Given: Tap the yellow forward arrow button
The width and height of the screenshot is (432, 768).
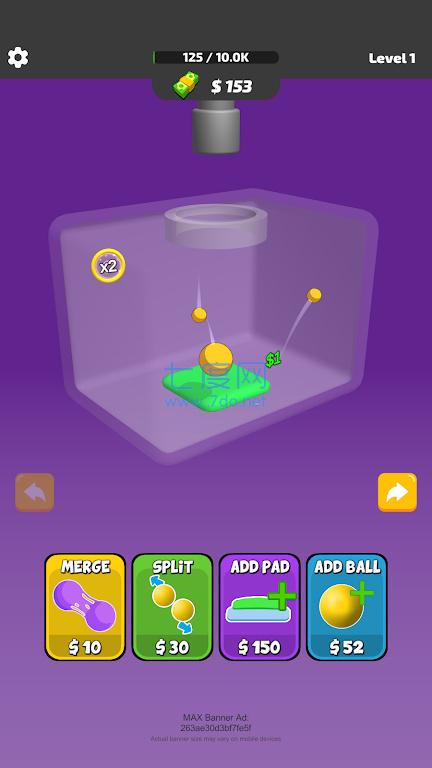Looking at the screenshot, I should coord(397,492).
